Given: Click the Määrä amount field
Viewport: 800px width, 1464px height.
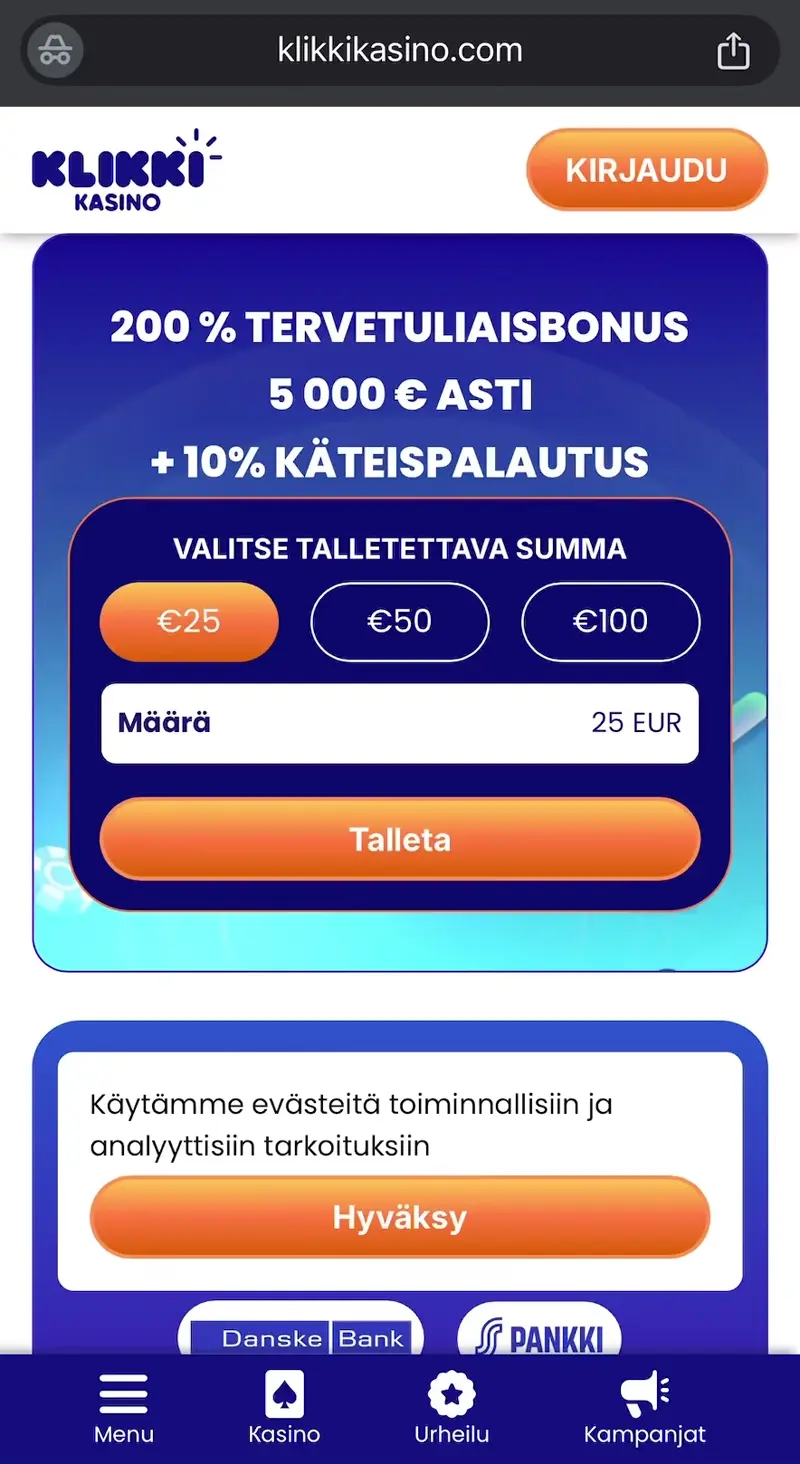Looking at the screenshot, I should (400, 724).
